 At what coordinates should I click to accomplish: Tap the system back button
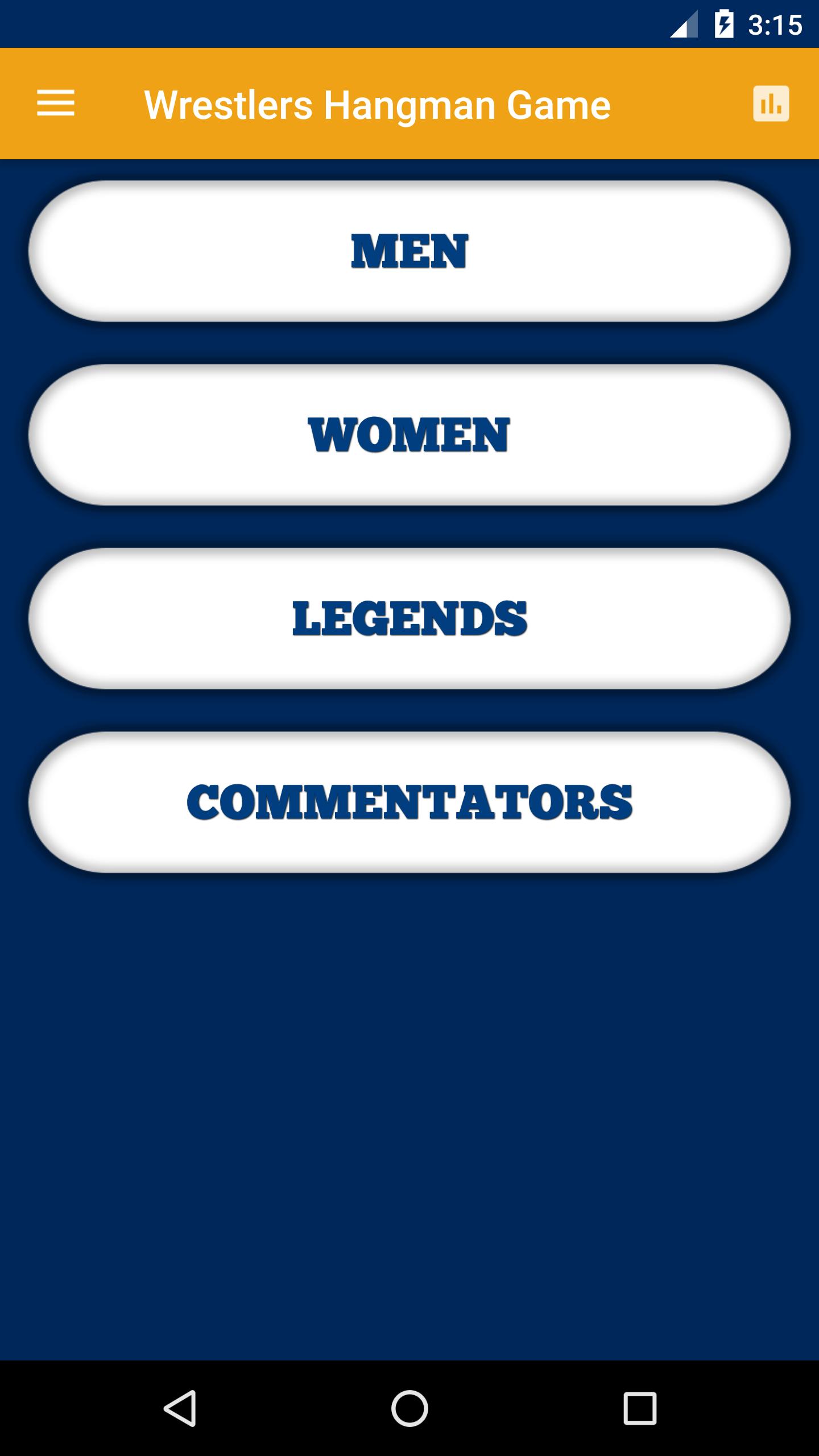(180, 1408)
